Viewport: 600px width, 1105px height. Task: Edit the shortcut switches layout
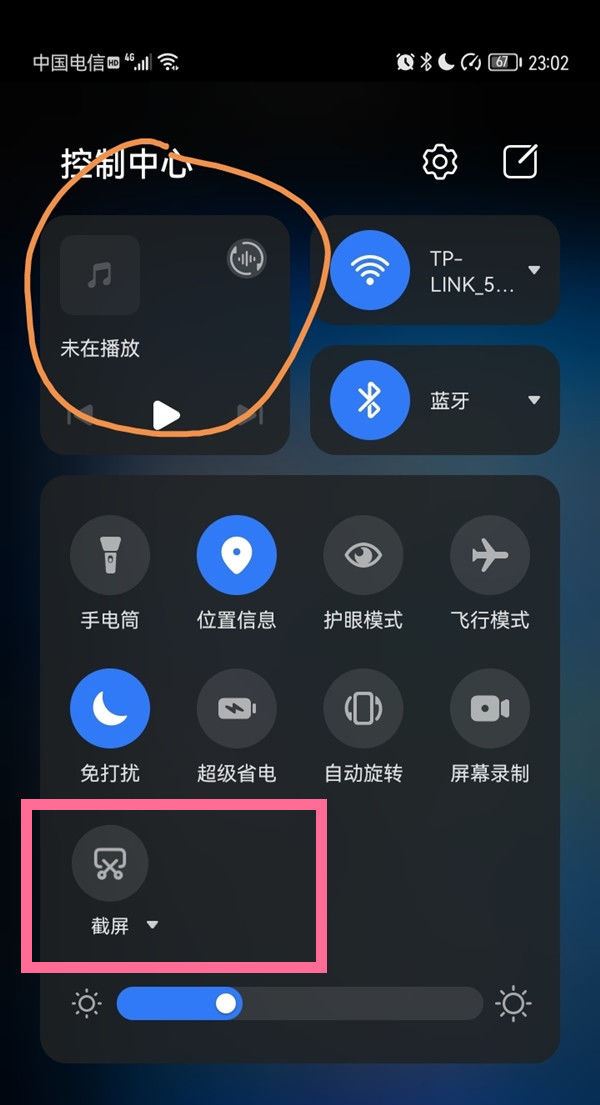(x=520, y=162)
